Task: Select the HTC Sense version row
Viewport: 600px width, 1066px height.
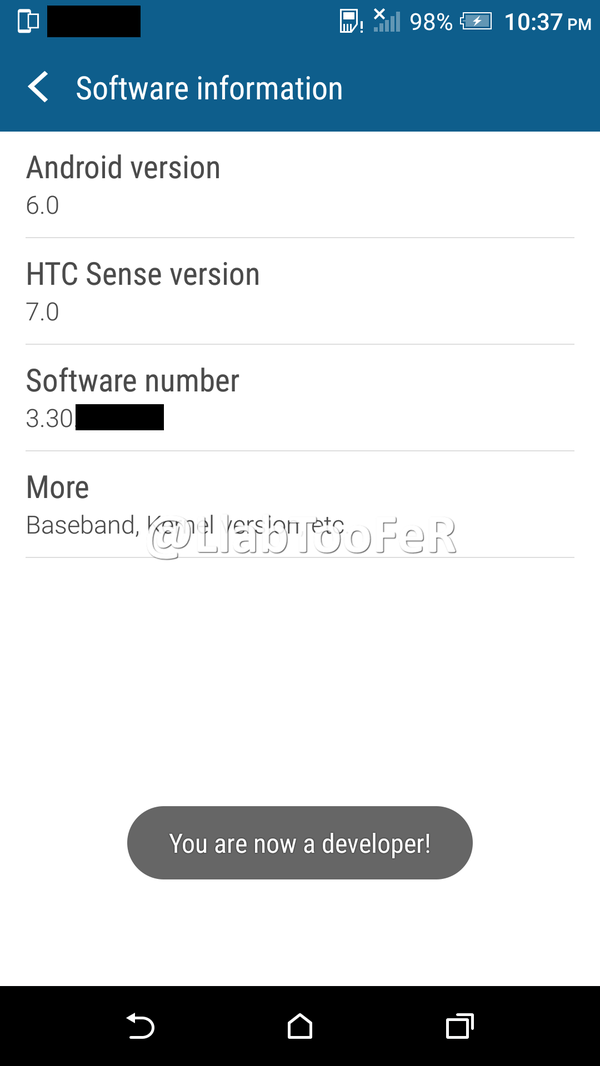Action: click(x=300, y=291)
